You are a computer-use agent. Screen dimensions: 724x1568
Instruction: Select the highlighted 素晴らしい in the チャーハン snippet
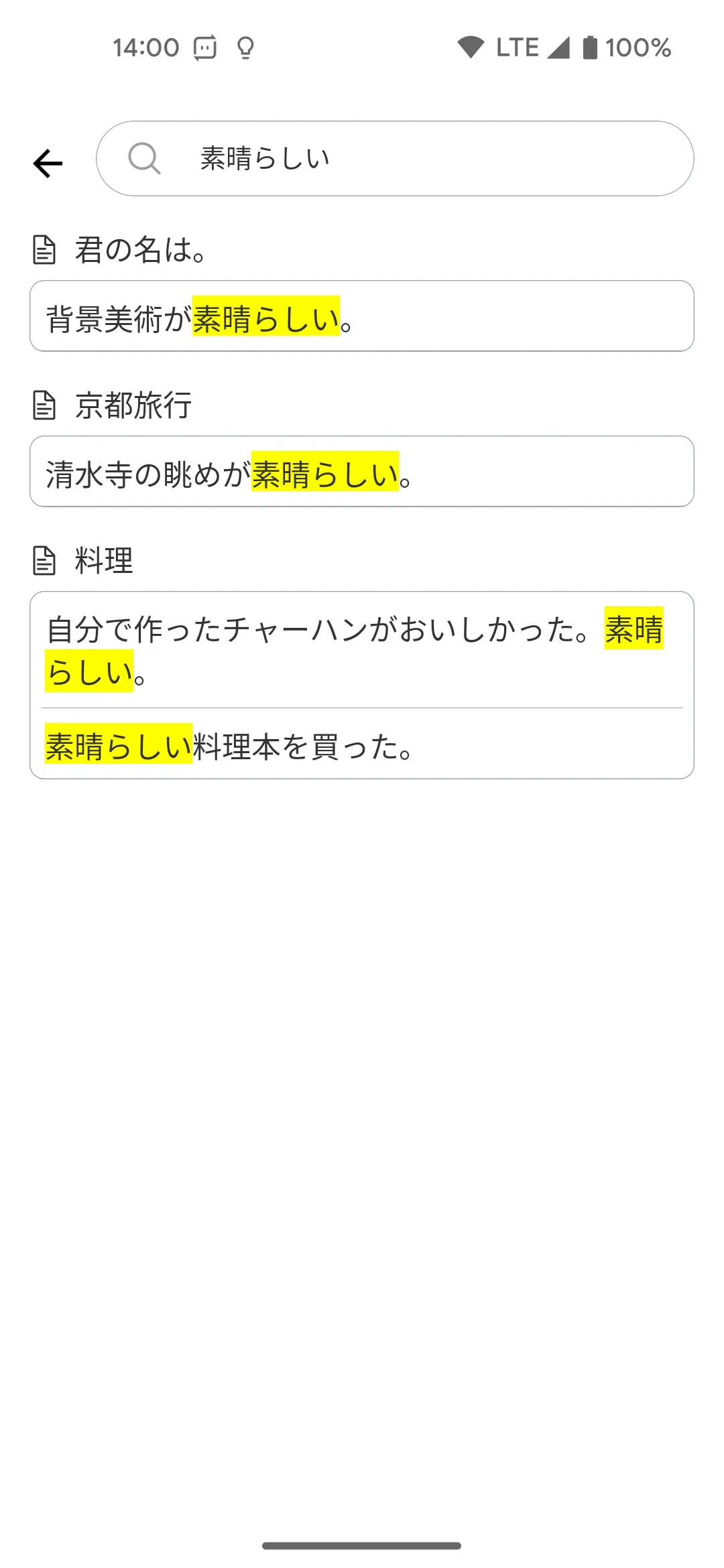tap(633, 628)
